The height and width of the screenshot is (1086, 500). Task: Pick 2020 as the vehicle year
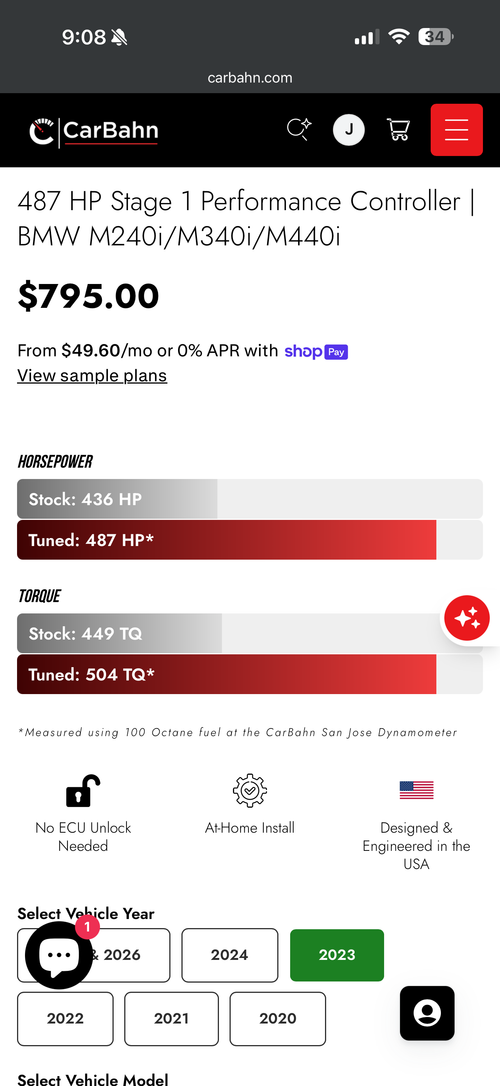coord(278,1019)
